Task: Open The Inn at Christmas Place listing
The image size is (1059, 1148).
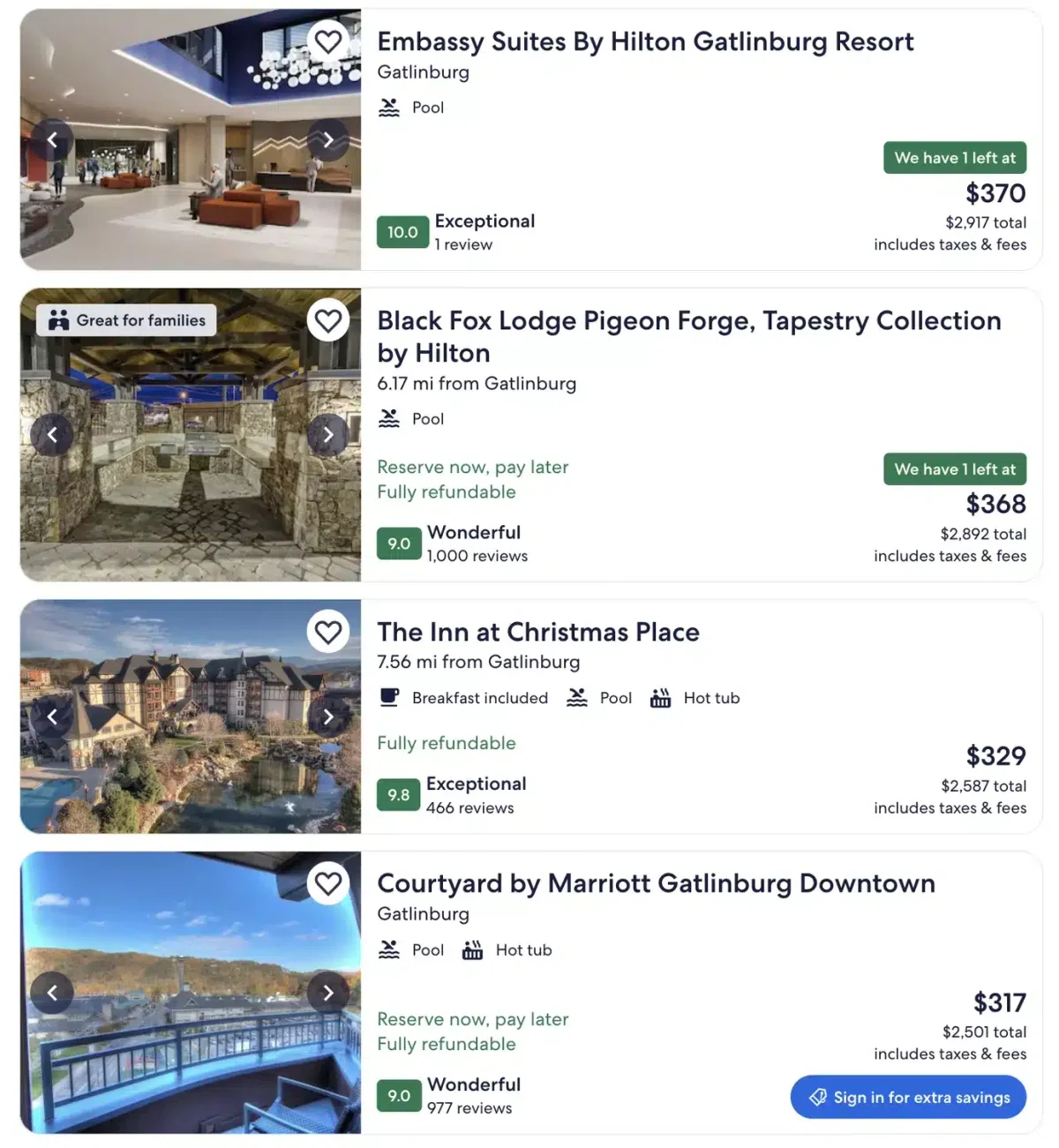Action: pyautogui.click(x=538, y=632)
